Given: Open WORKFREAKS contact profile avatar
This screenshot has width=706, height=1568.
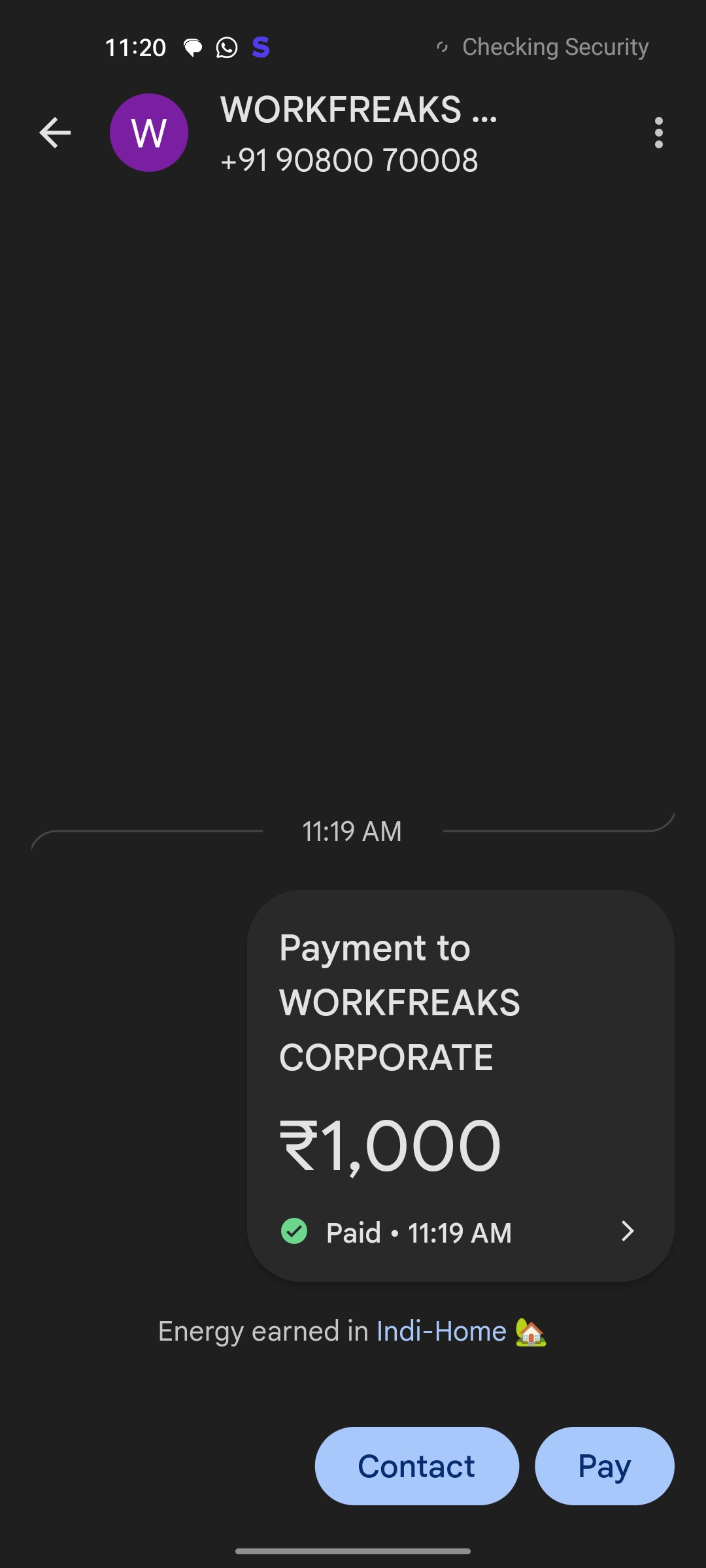Looking at the screenshot, I should pyautogui.click(x=149, y=133).
